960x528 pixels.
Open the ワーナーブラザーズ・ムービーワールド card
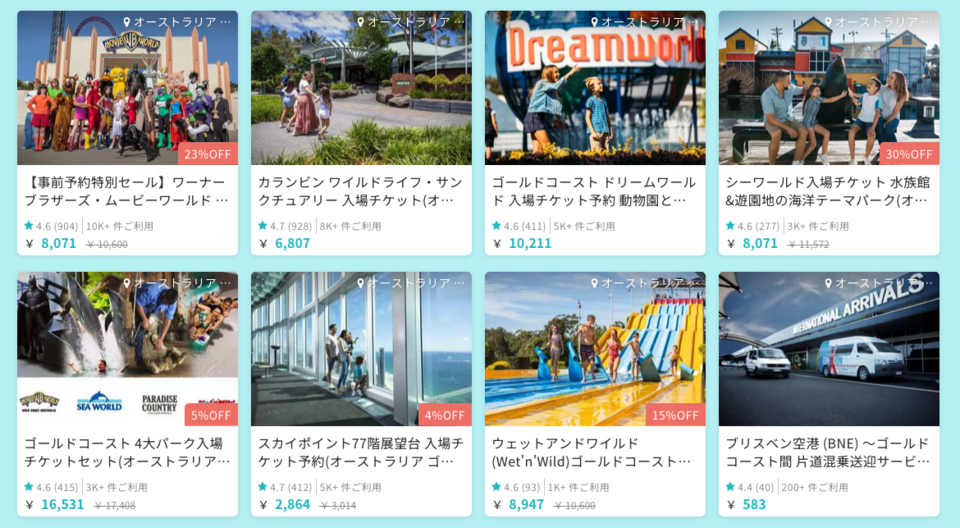point(127,190)
